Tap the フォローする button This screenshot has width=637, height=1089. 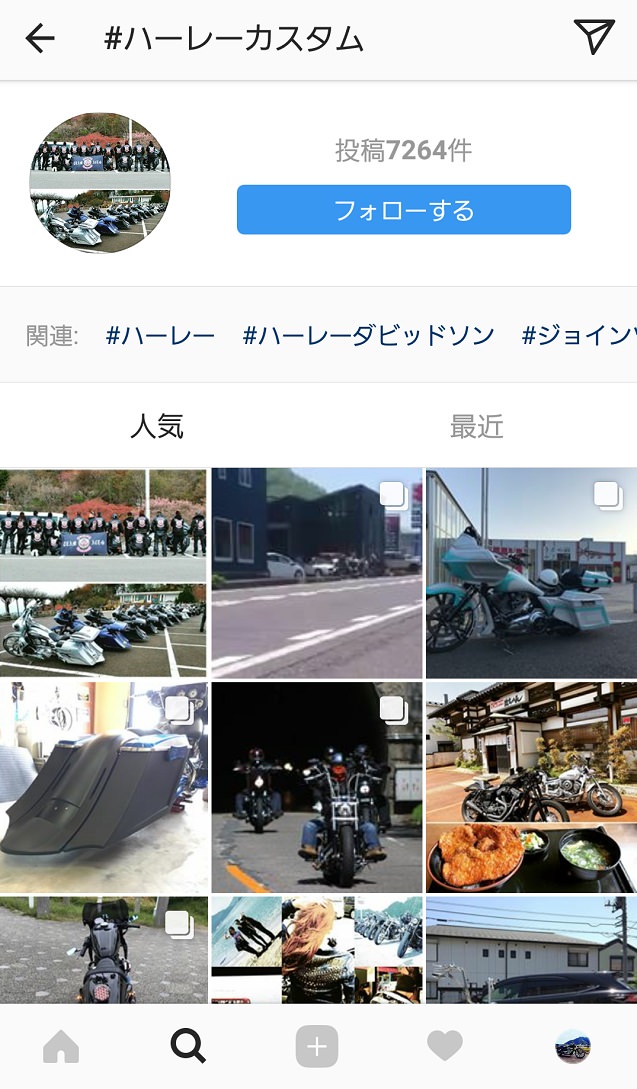point(403,210)
